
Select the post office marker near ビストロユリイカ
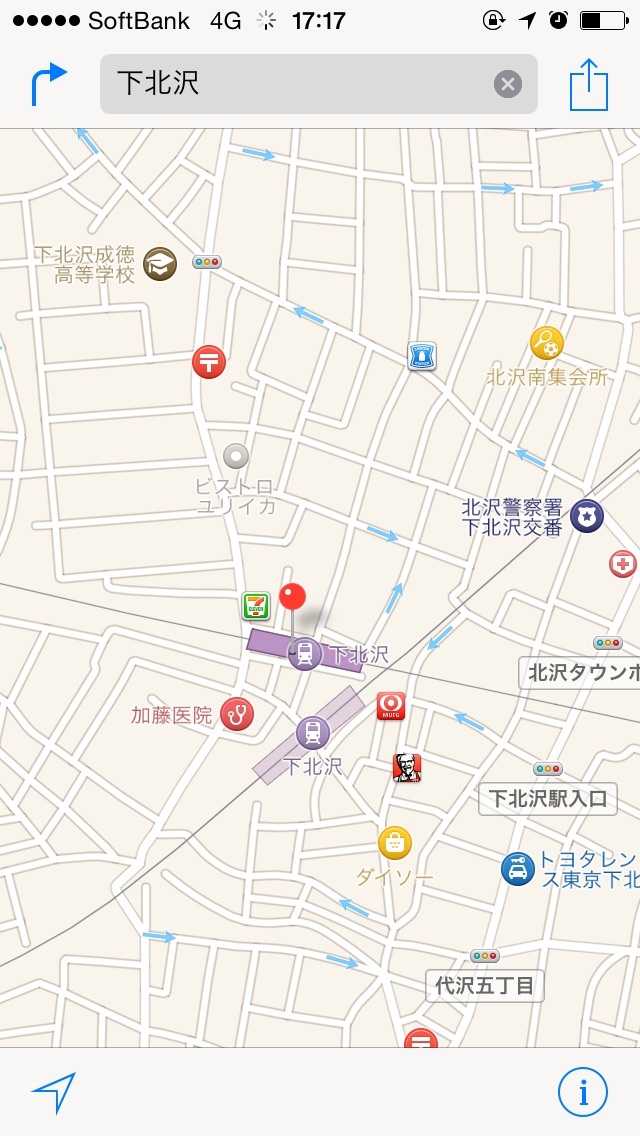tap(209, 362)
